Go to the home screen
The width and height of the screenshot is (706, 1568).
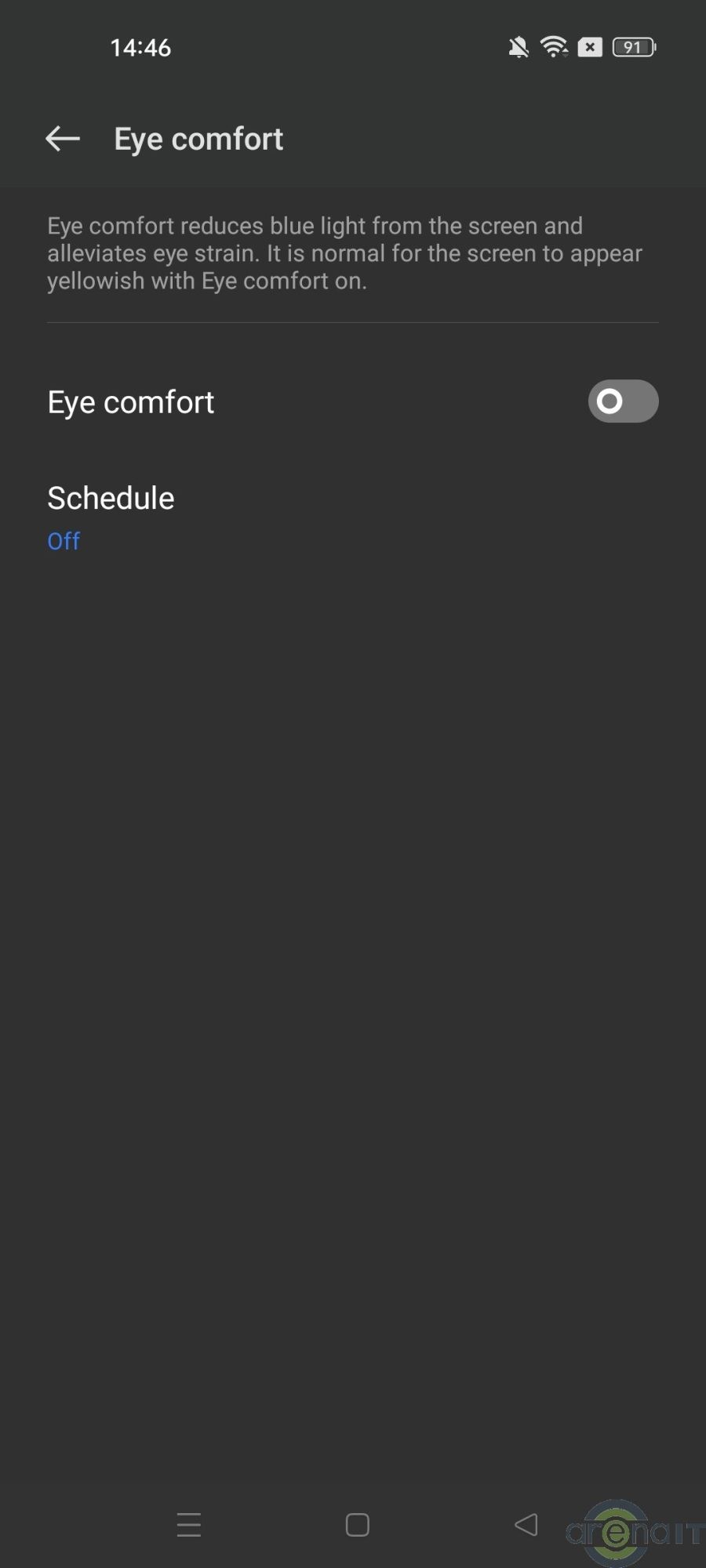(x=358, y=1525)
